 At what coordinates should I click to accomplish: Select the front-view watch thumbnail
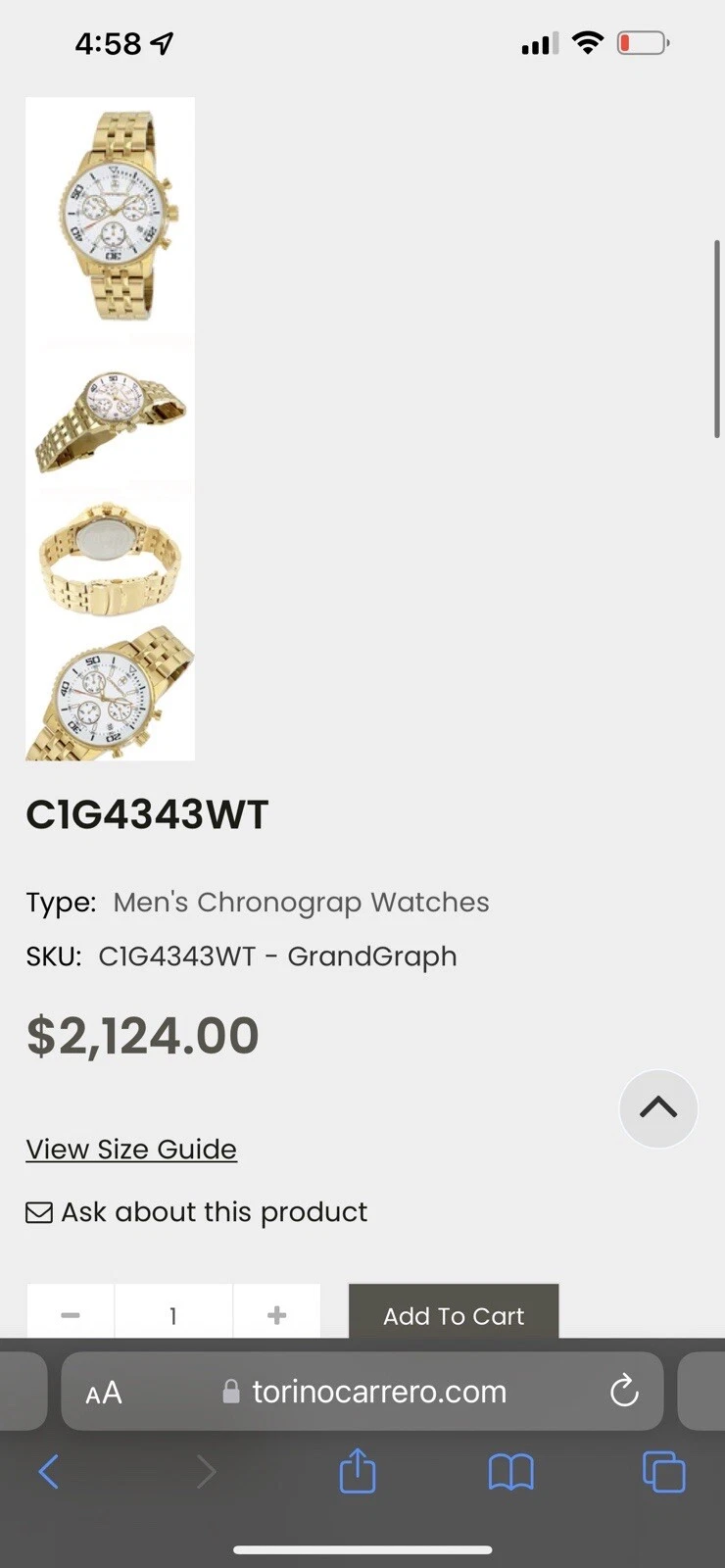110,218
